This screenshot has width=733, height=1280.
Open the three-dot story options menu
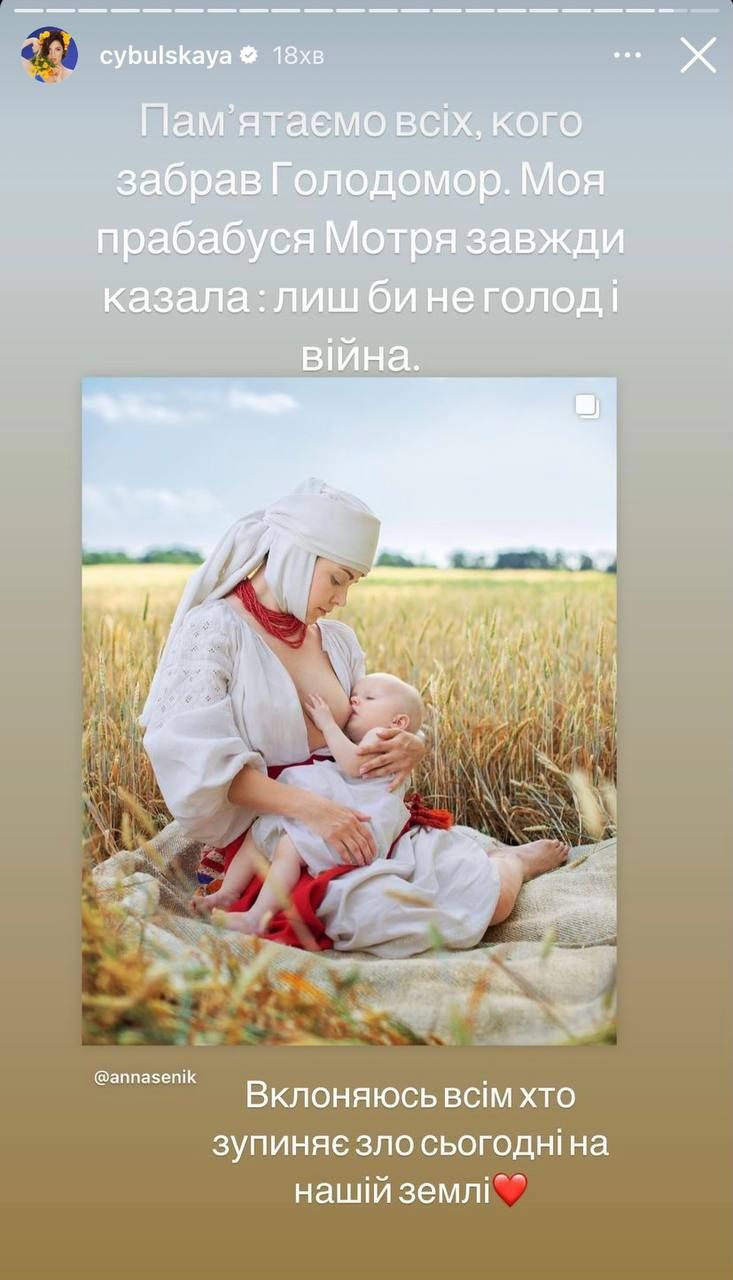[x=627, y=55]
